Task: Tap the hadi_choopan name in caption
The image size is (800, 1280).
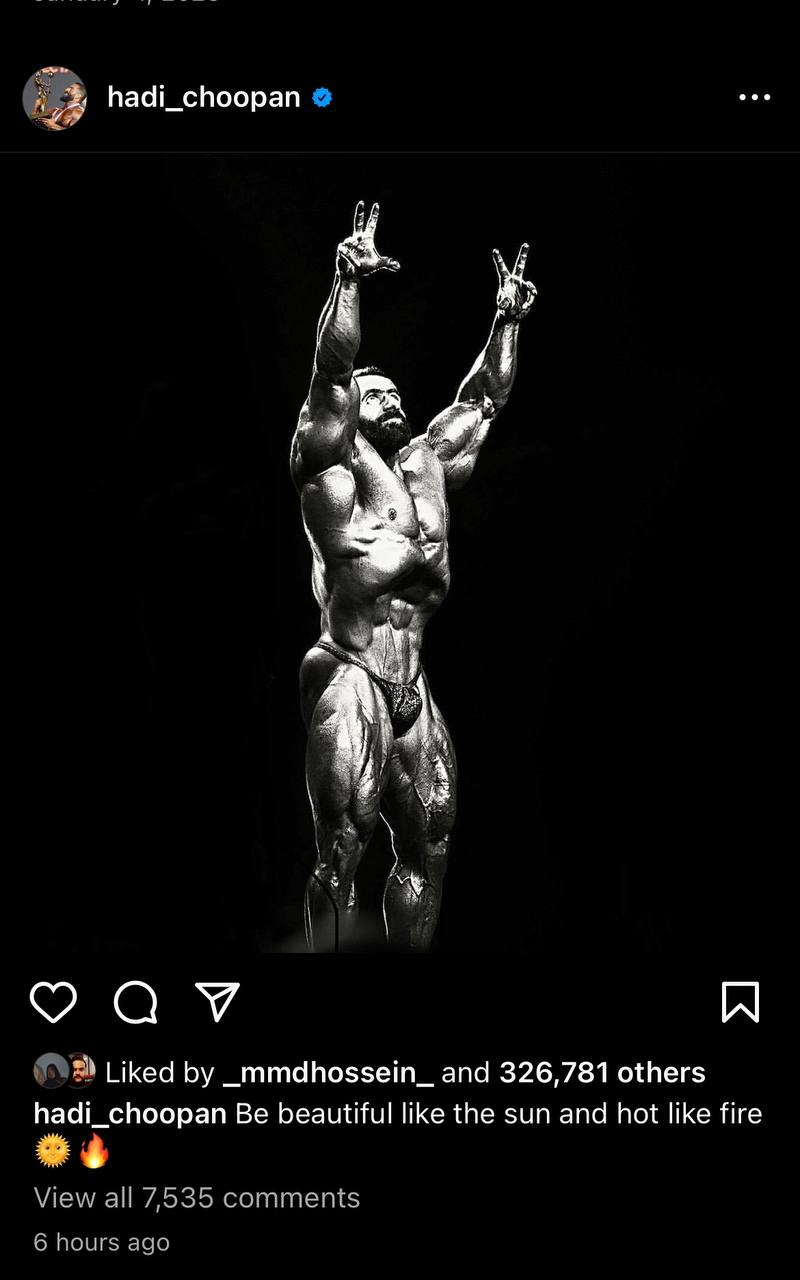Action: [x=130, y=1113]
